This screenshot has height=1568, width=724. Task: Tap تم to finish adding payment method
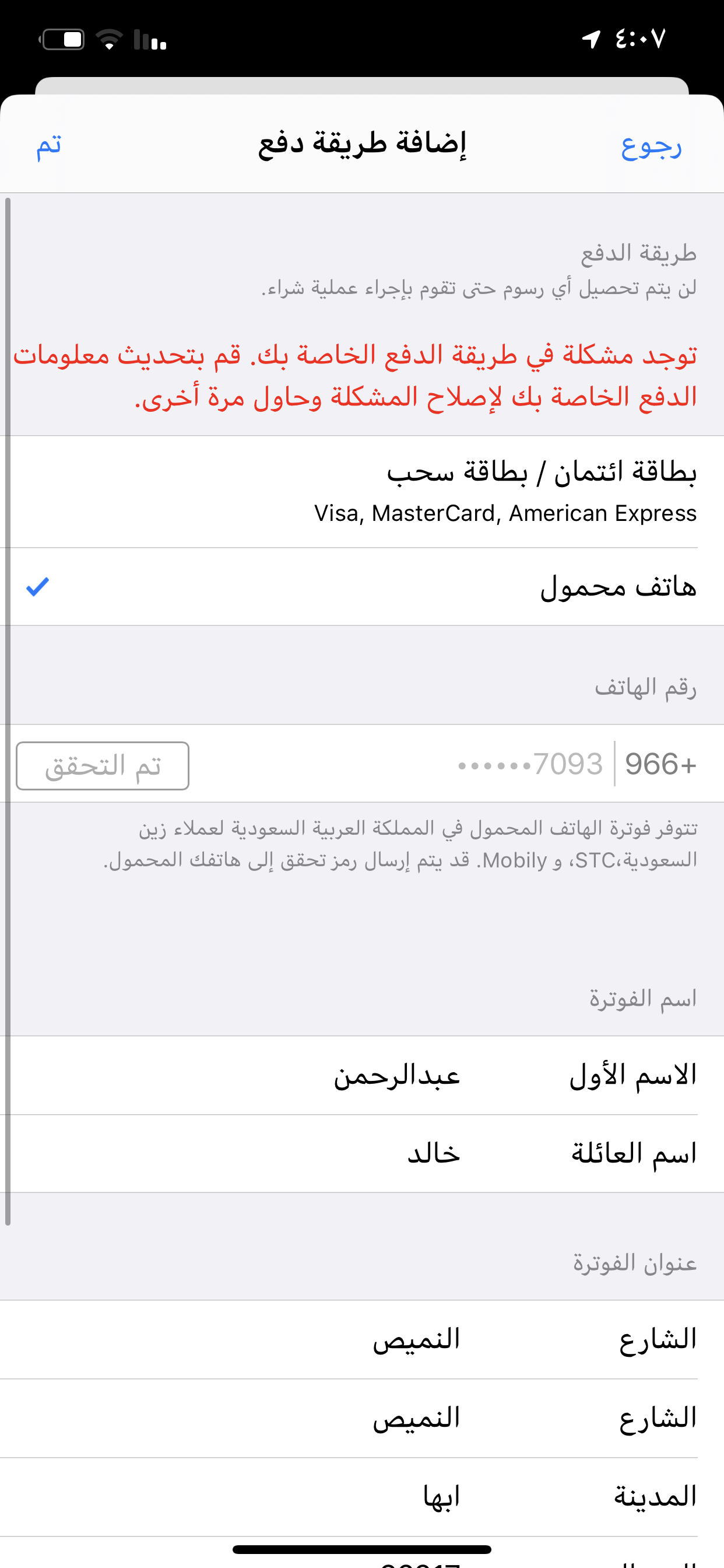pos(48,145)
